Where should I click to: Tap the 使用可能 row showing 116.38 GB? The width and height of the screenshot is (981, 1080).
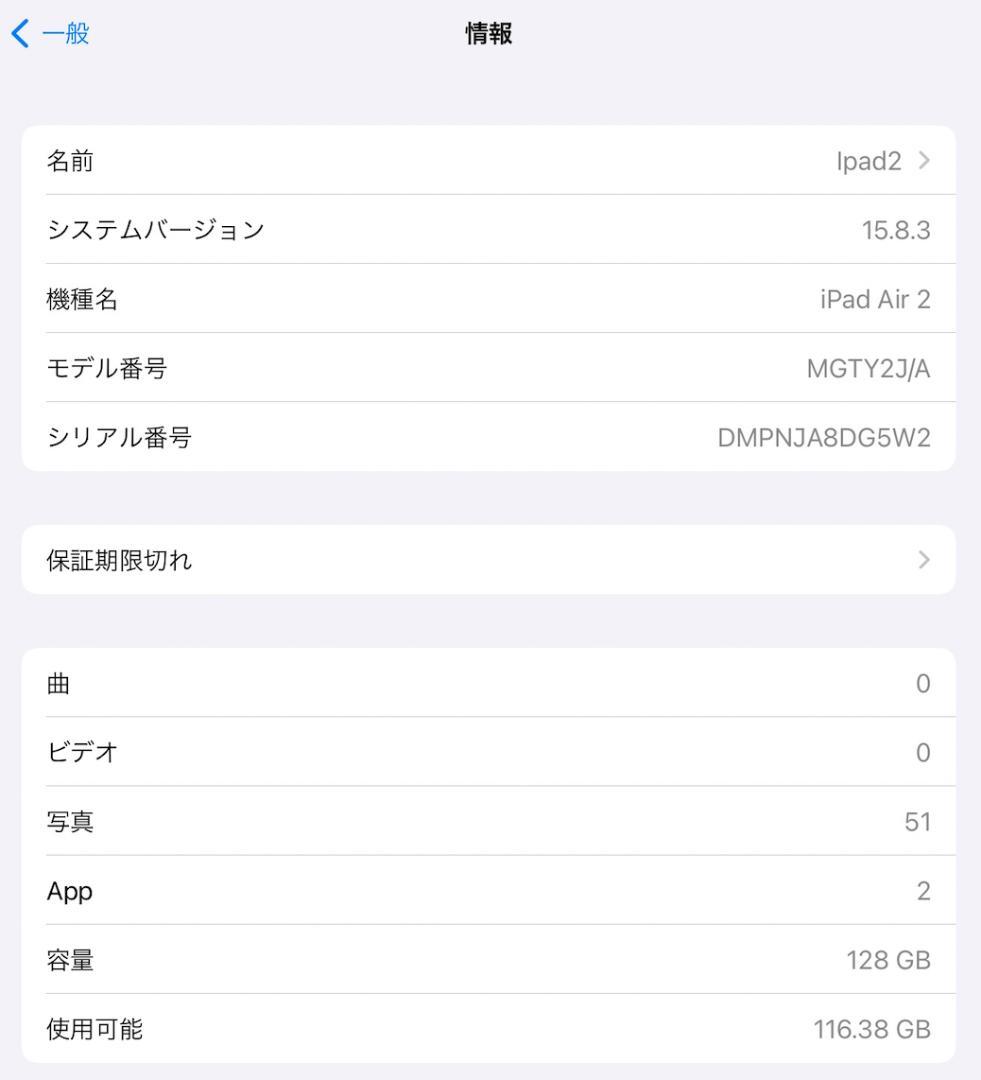(x=400, y=1029)
